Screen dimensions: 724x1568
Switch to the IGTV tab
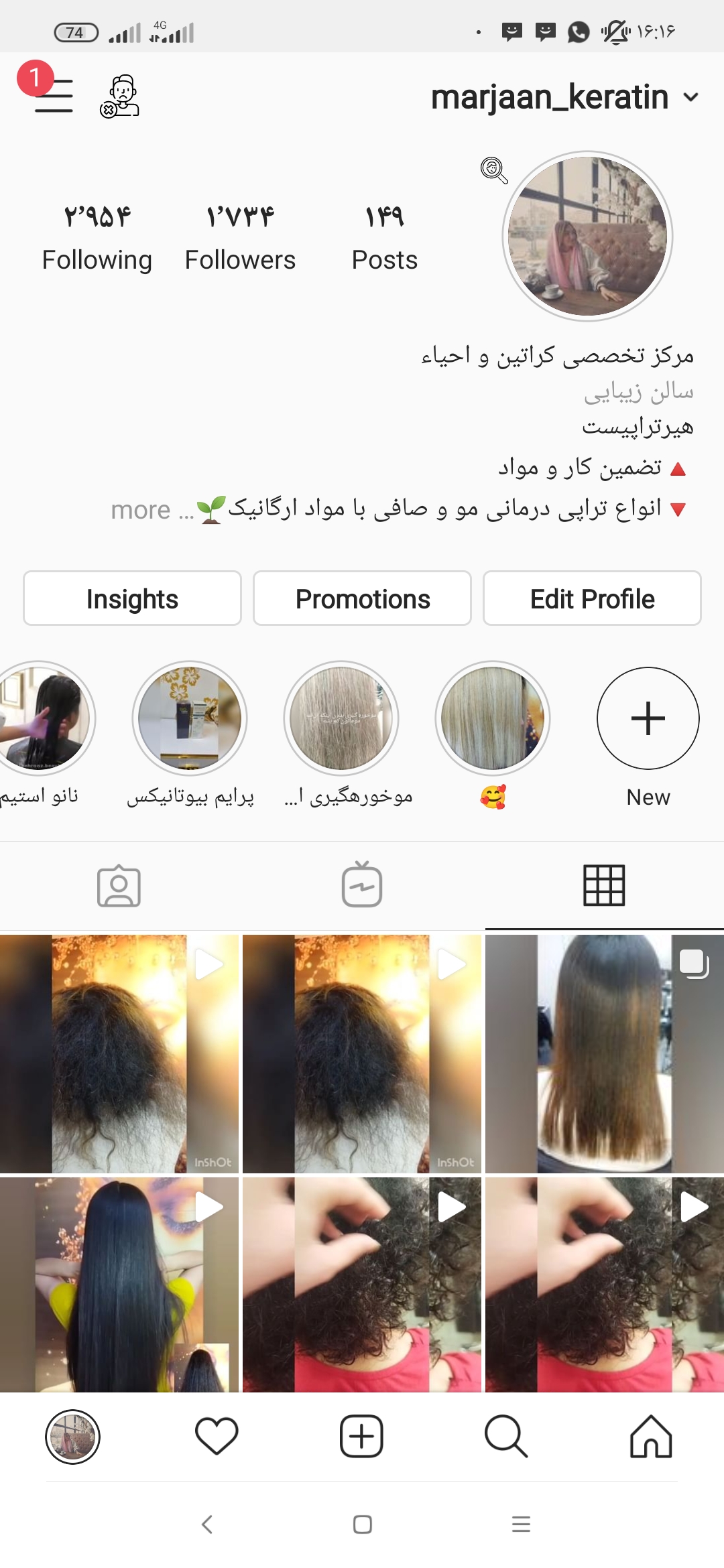(x=362, y=886)
